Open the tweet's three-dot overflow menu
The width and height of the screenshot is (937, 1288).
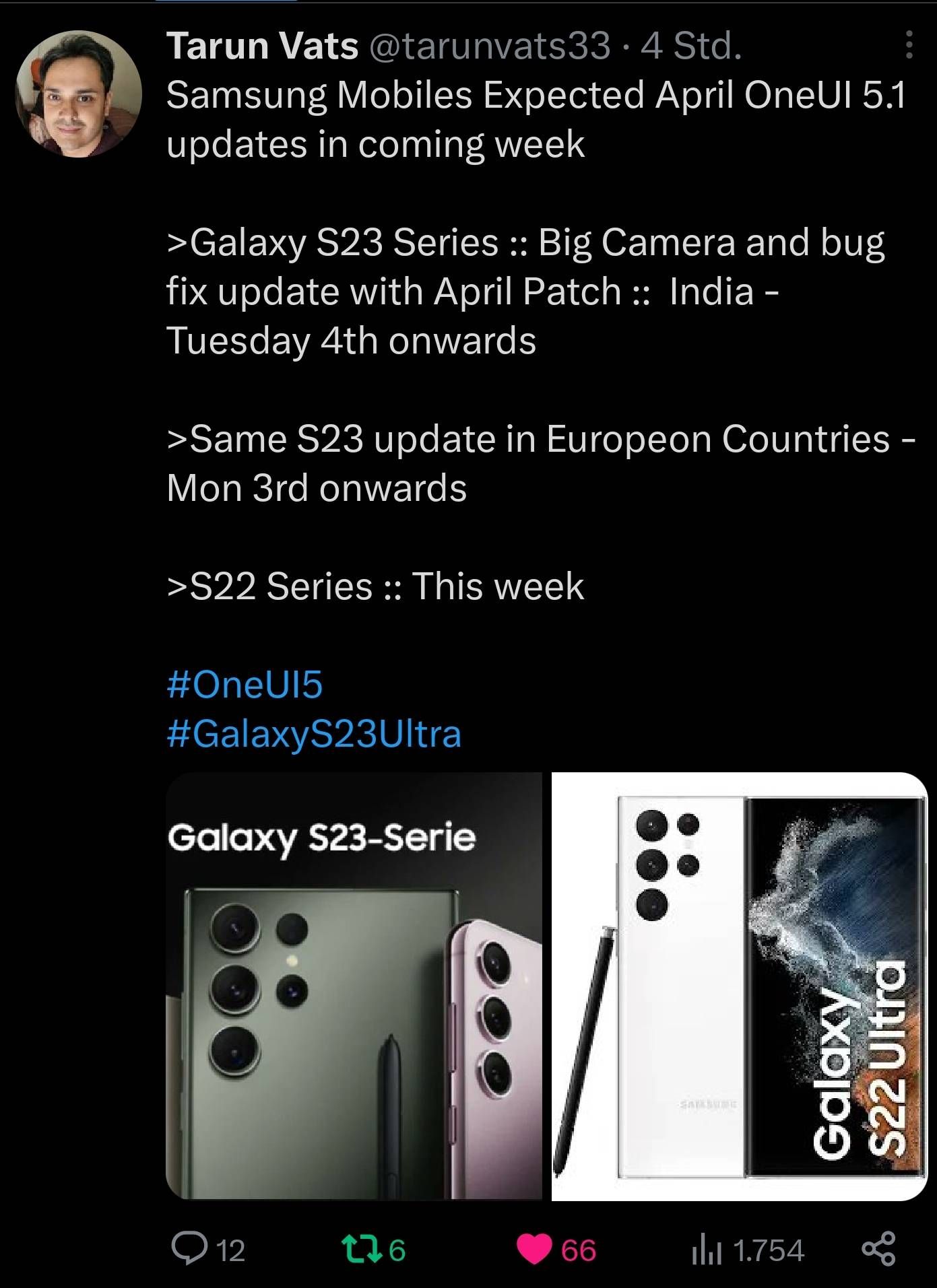tap(909, 46)
